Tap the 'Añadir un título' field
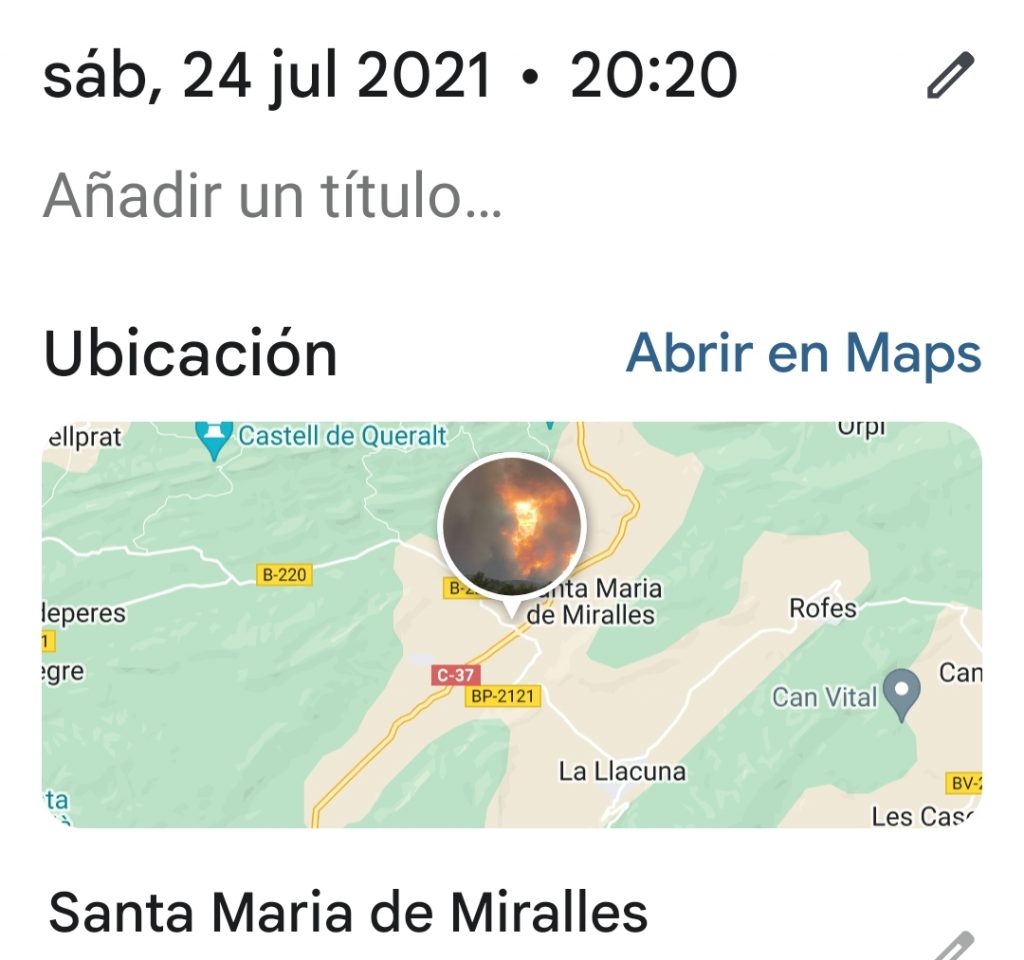 pyautogui.click(x=272, y=197)
